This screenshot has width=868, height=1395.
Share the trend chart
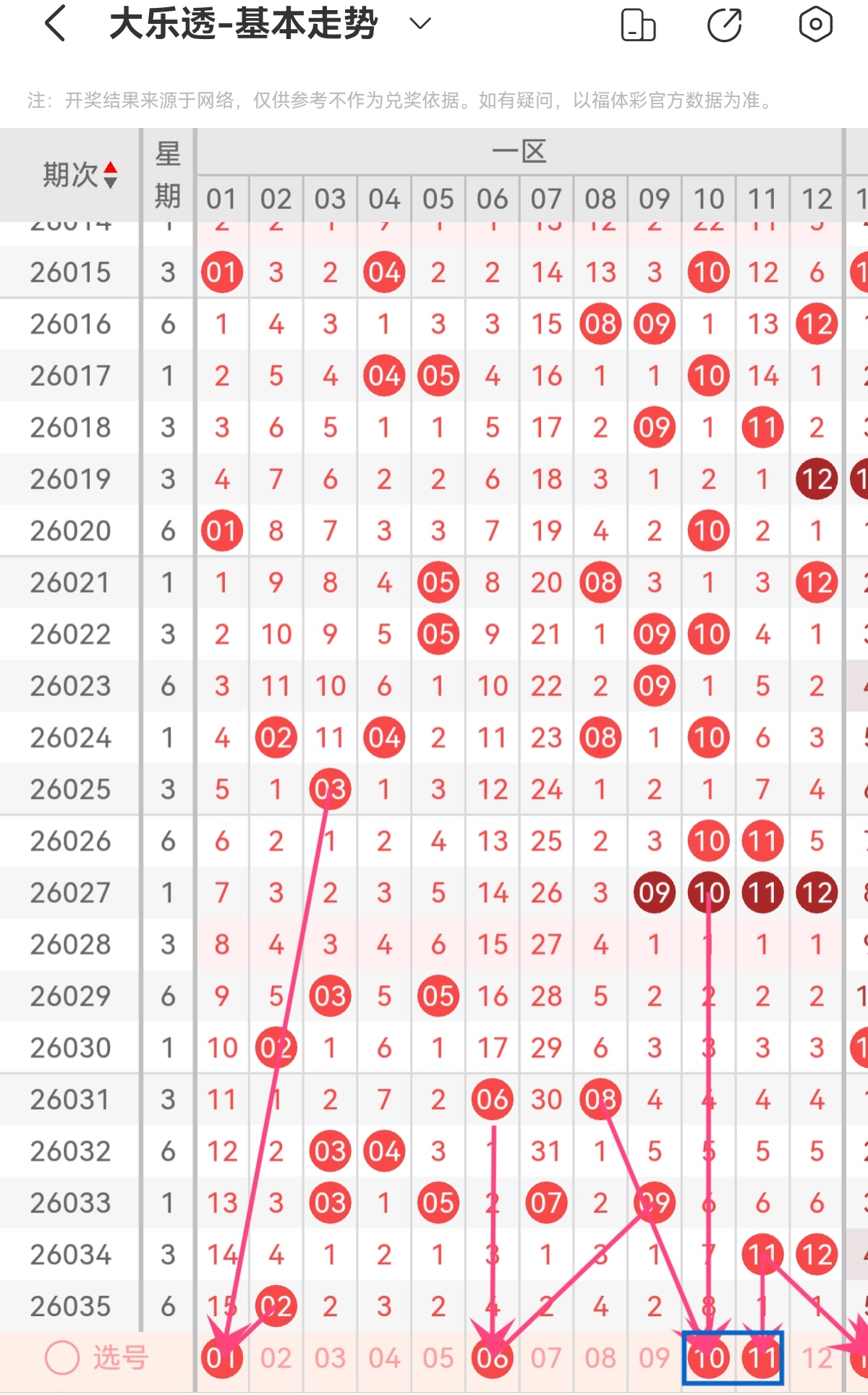point(725,25)
